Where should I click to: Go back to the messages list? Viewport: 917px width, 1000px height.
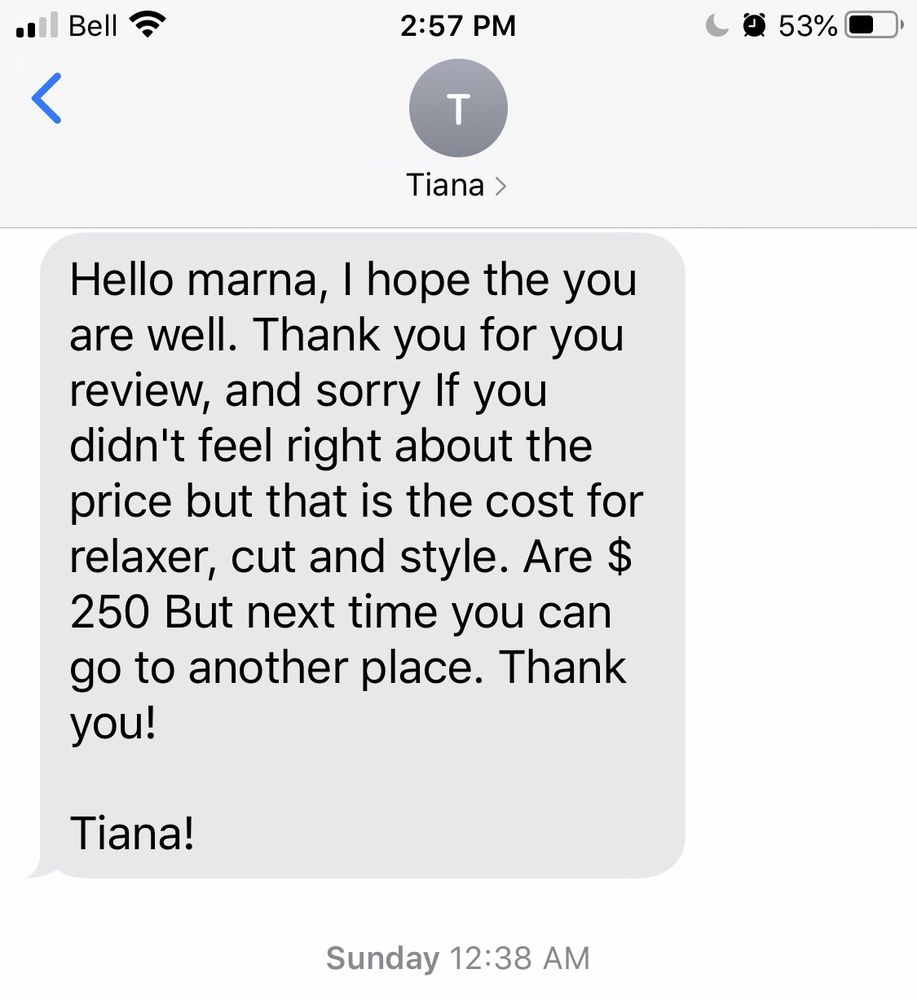click(47, 99)
